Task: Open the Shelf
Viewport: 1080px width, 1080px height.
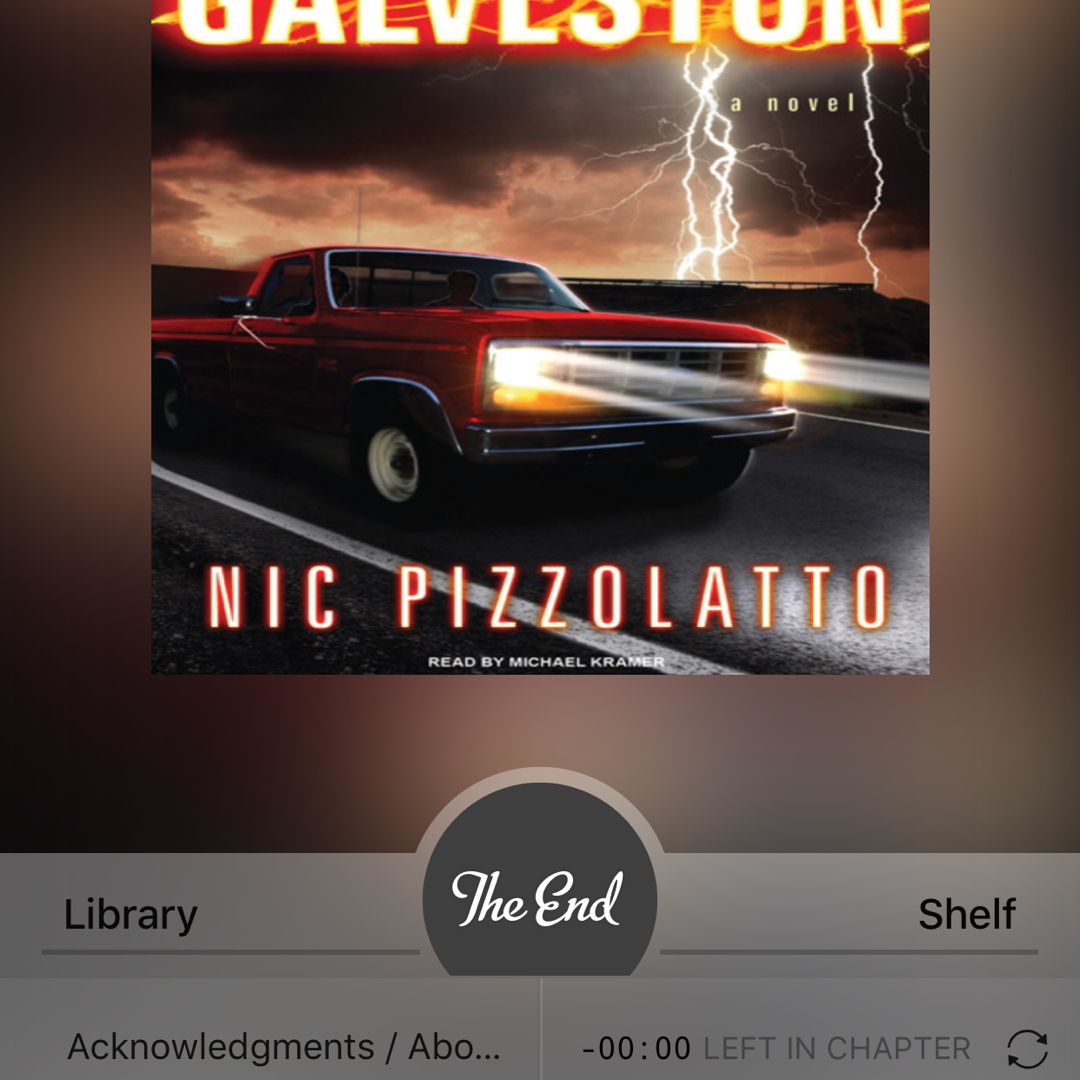Action: tap(966, 914)
